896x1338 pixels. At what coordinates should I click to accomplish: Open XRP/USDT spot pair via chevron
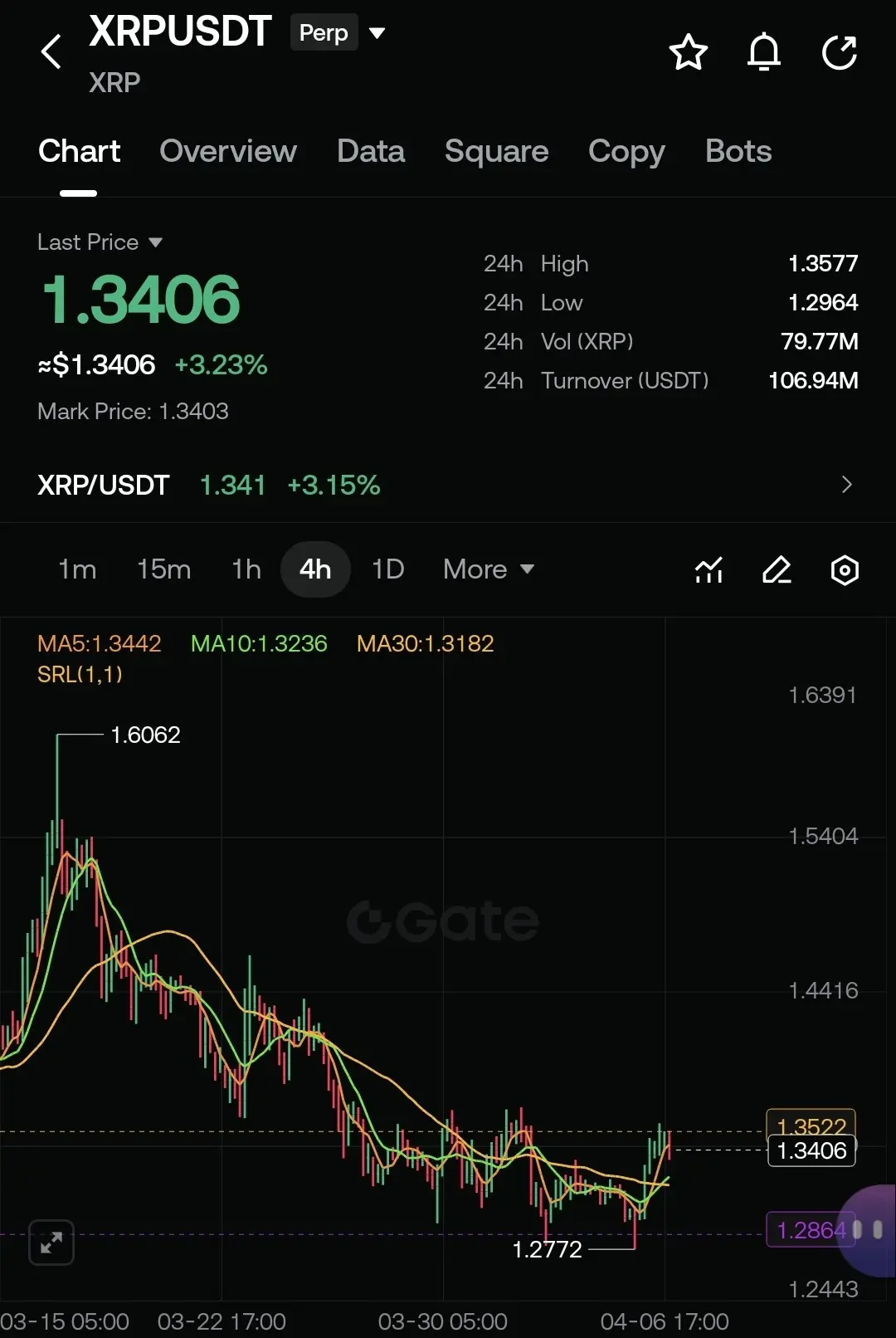click(x=846, y=485)
